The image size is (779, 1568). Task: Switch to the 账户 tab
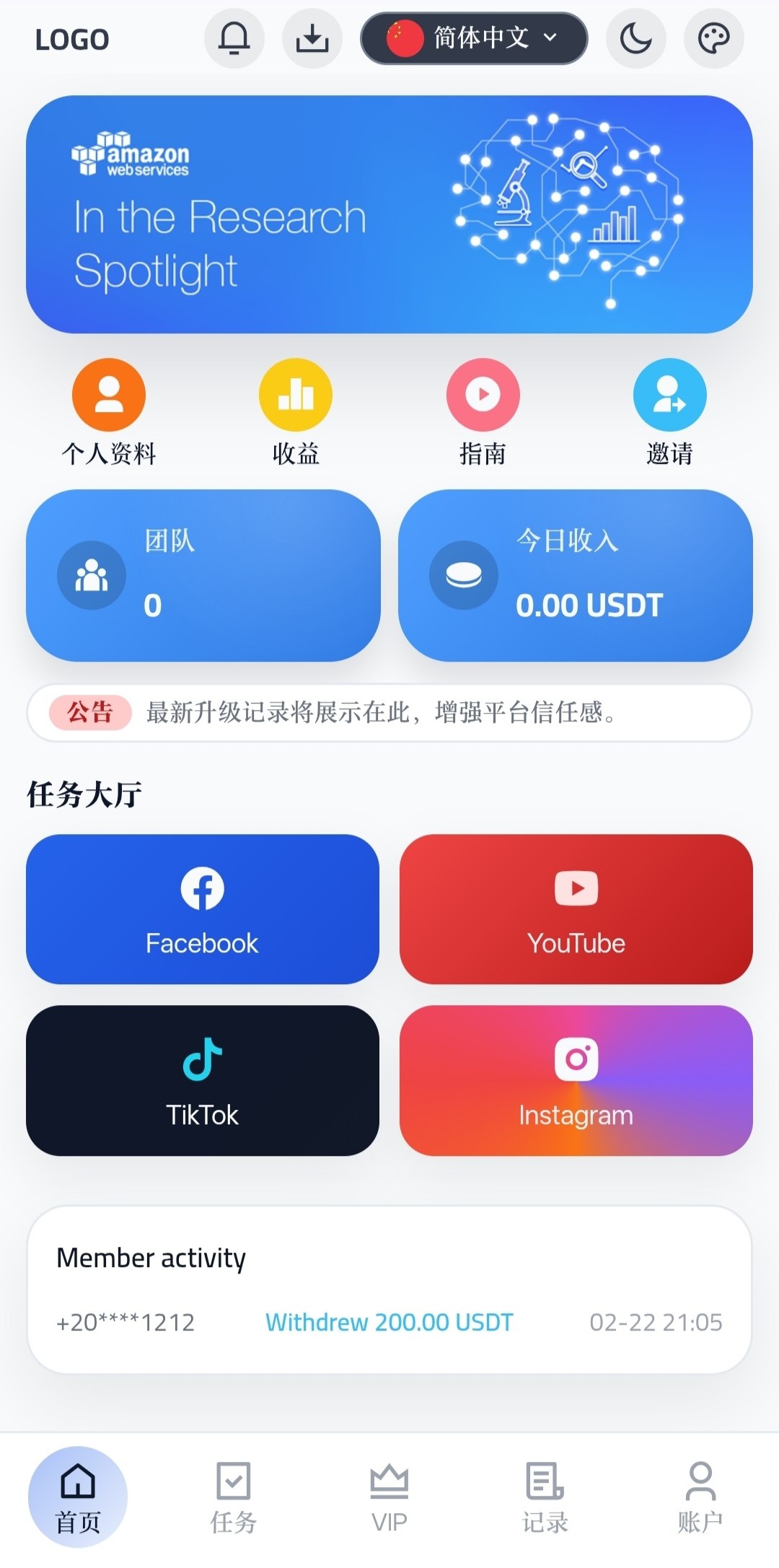tap(700, 1497)
